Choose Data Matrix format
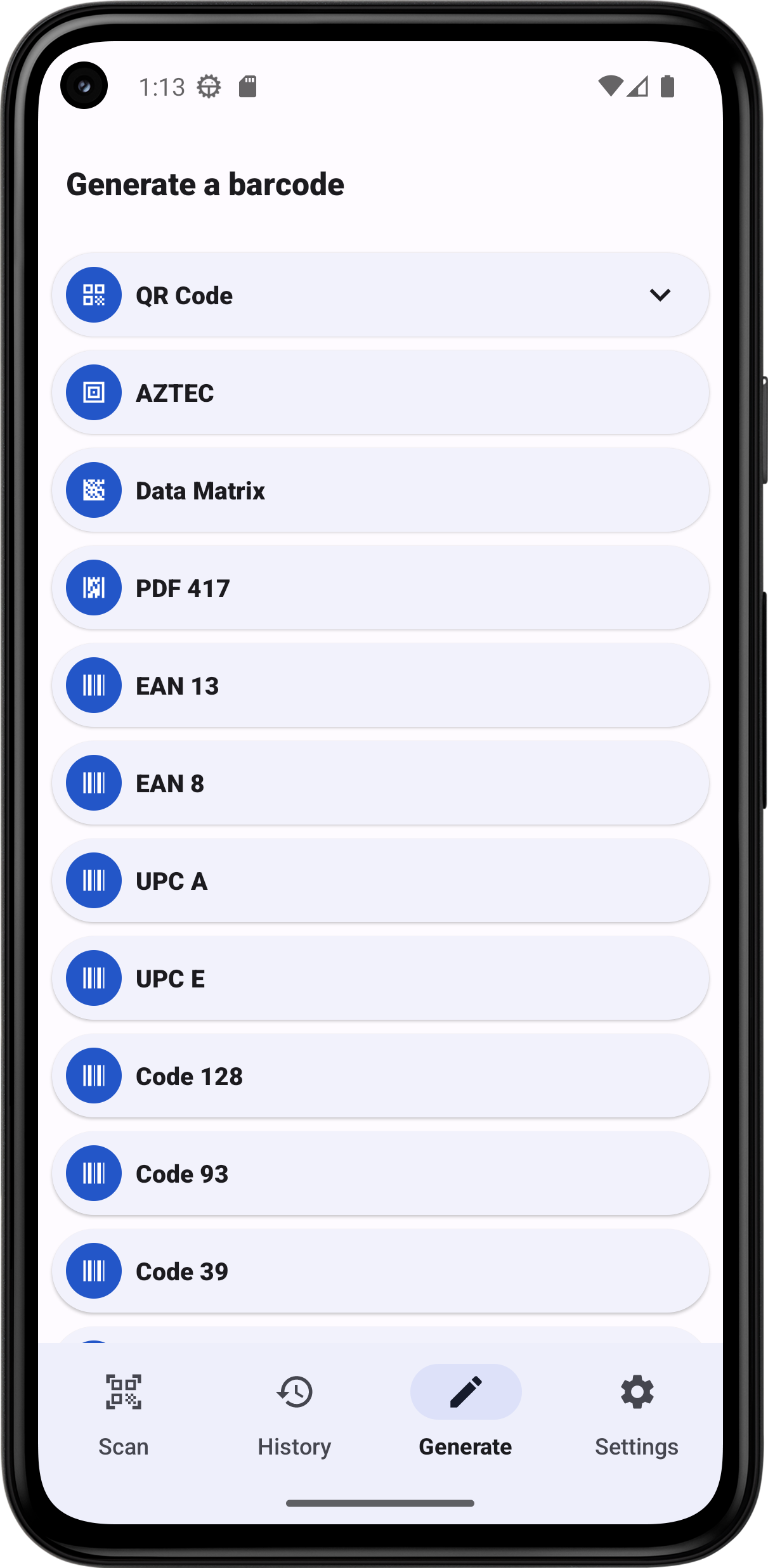The image size is (768, 1568). 381,491
